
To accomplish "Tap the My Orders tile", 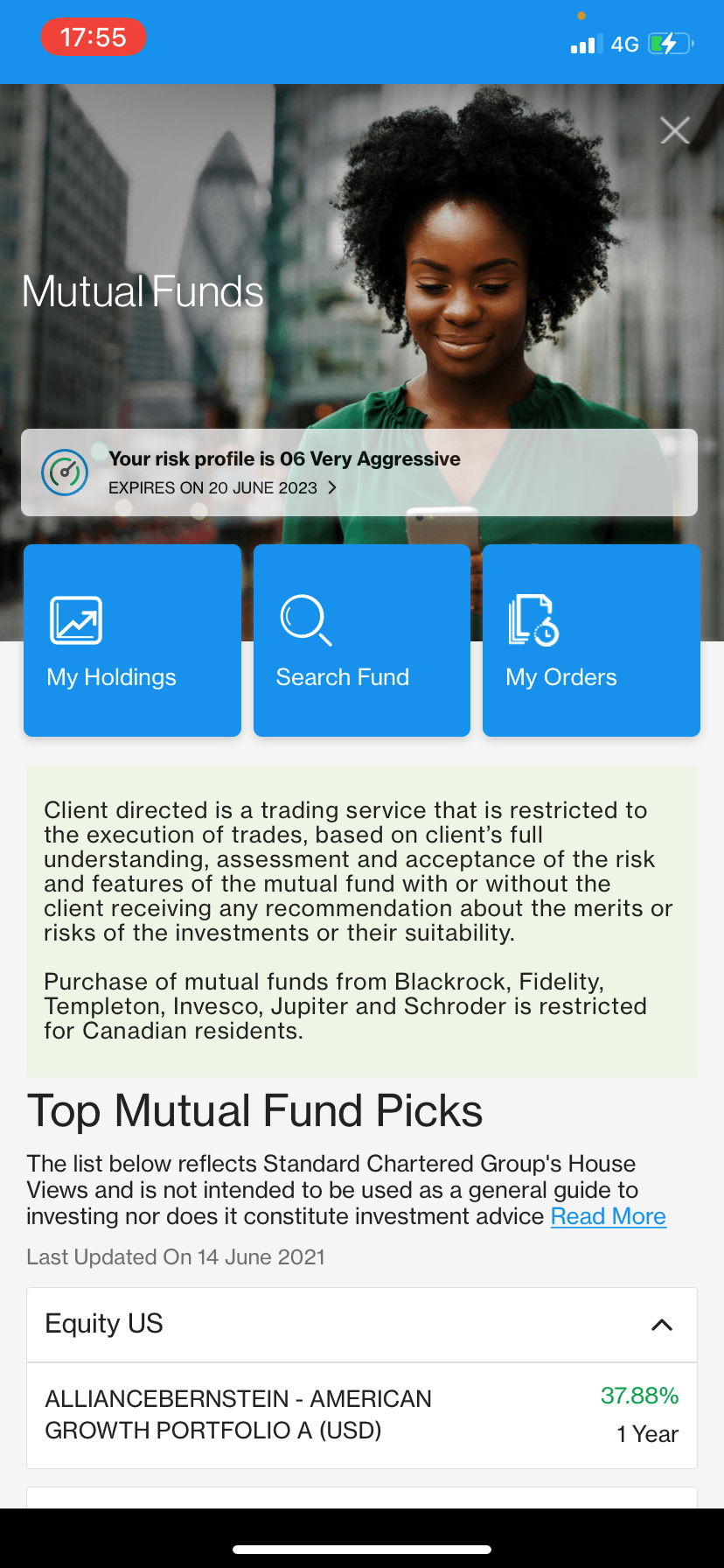I will pyautogui.click(x=591, y=640).
